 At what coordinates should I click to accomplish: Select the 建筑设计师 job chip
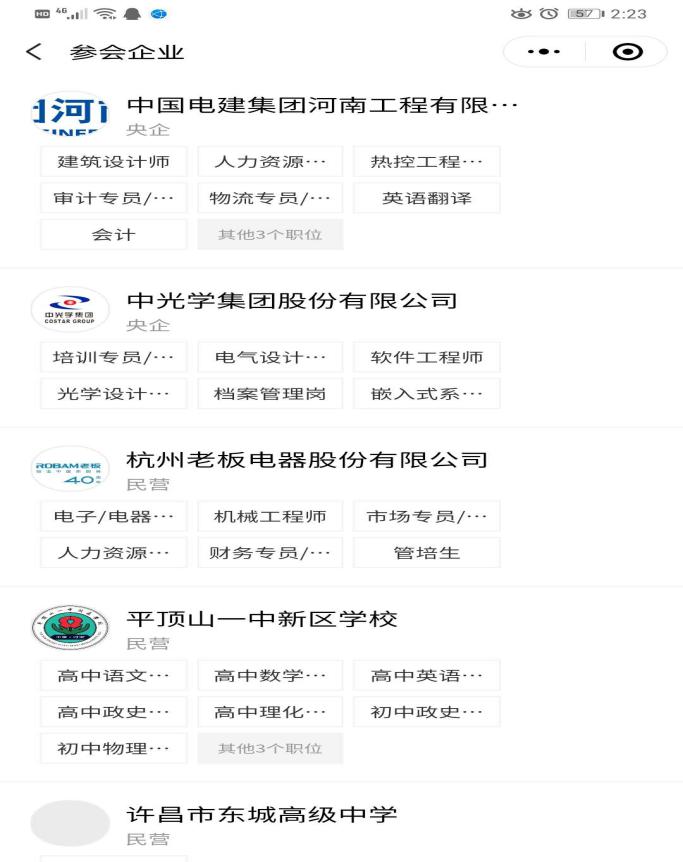[113, 162]
